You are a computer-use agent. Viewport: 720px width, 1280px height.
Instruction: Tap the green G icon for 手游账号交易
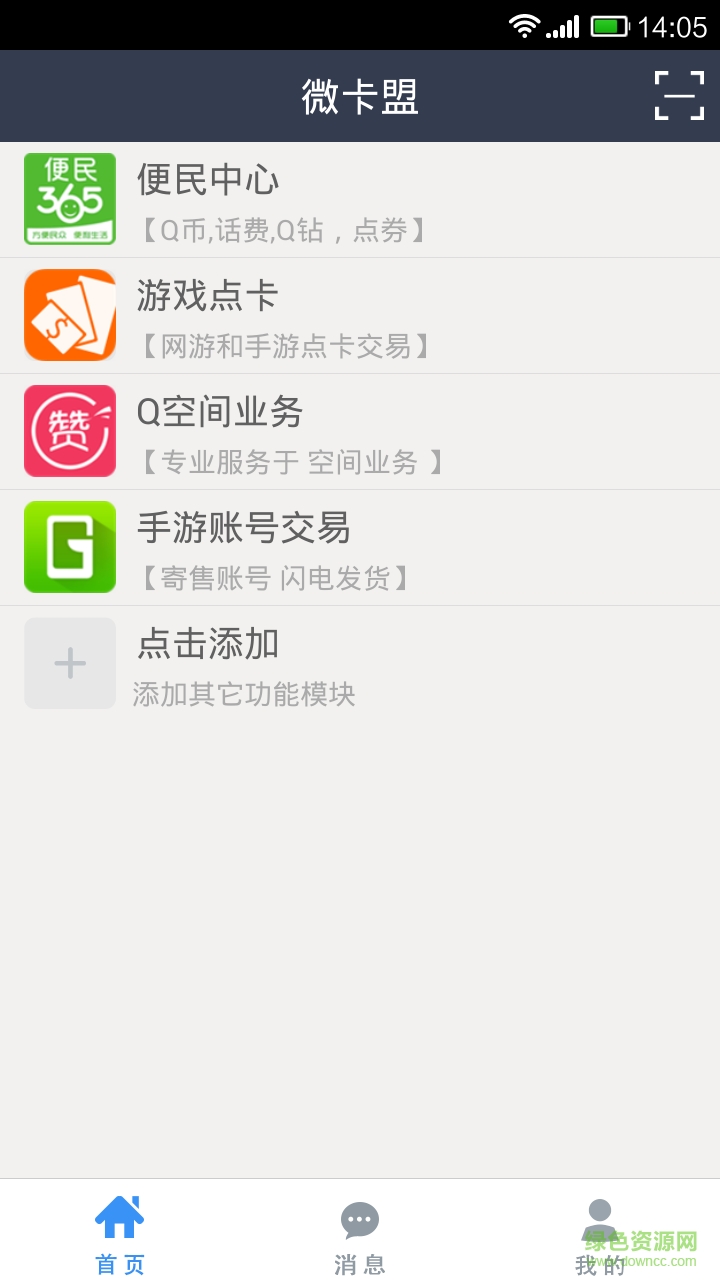coord(69,546)
